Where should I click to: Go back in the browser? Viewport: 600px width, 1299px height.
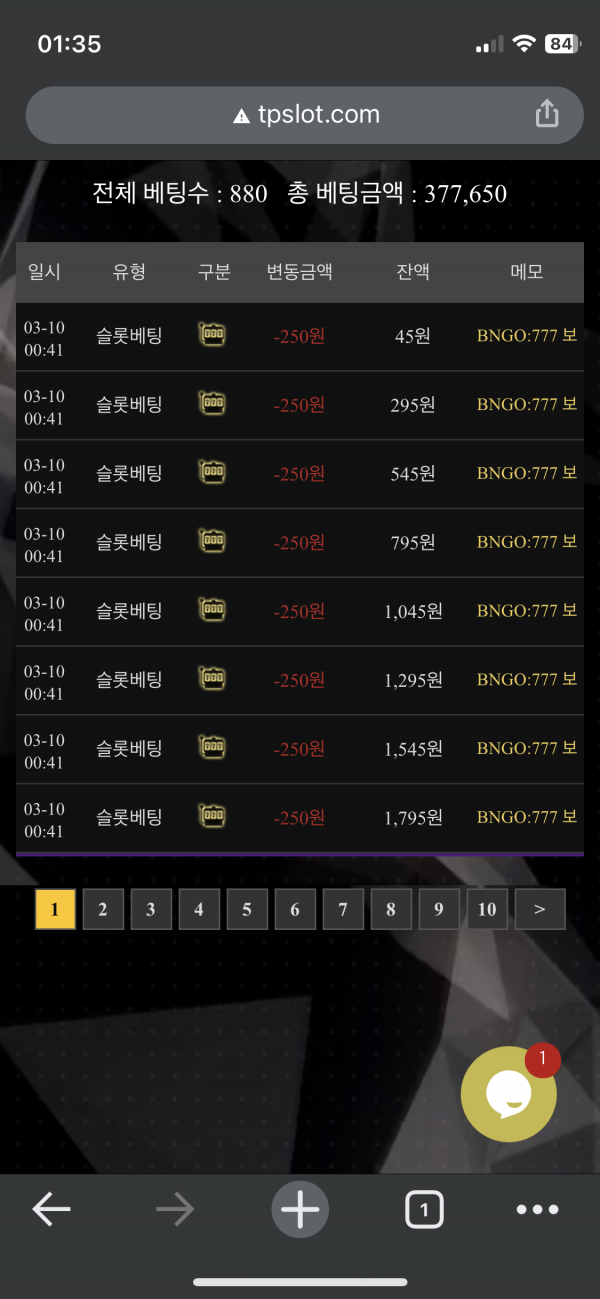coord(52,1210)
